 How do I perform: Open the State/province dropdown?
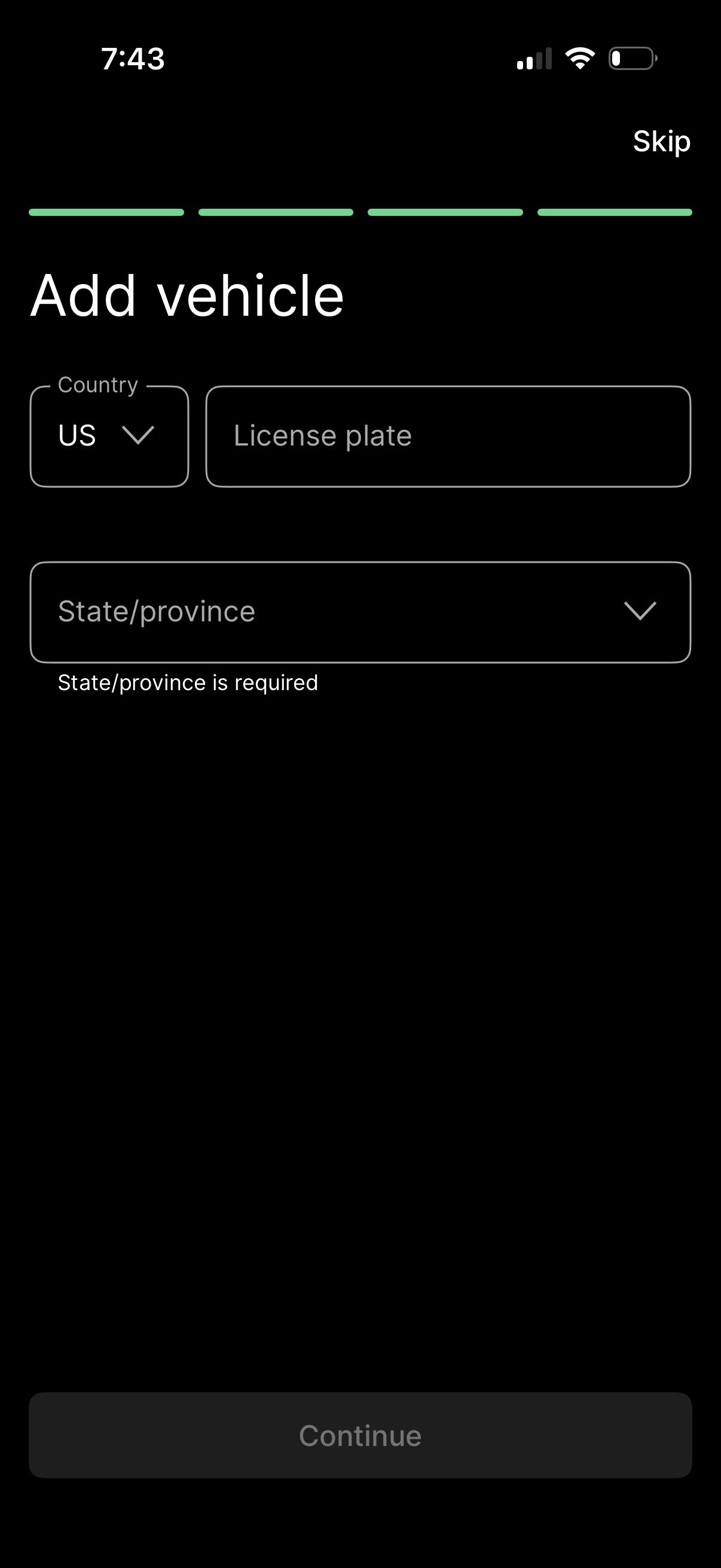tap(360, 611)
